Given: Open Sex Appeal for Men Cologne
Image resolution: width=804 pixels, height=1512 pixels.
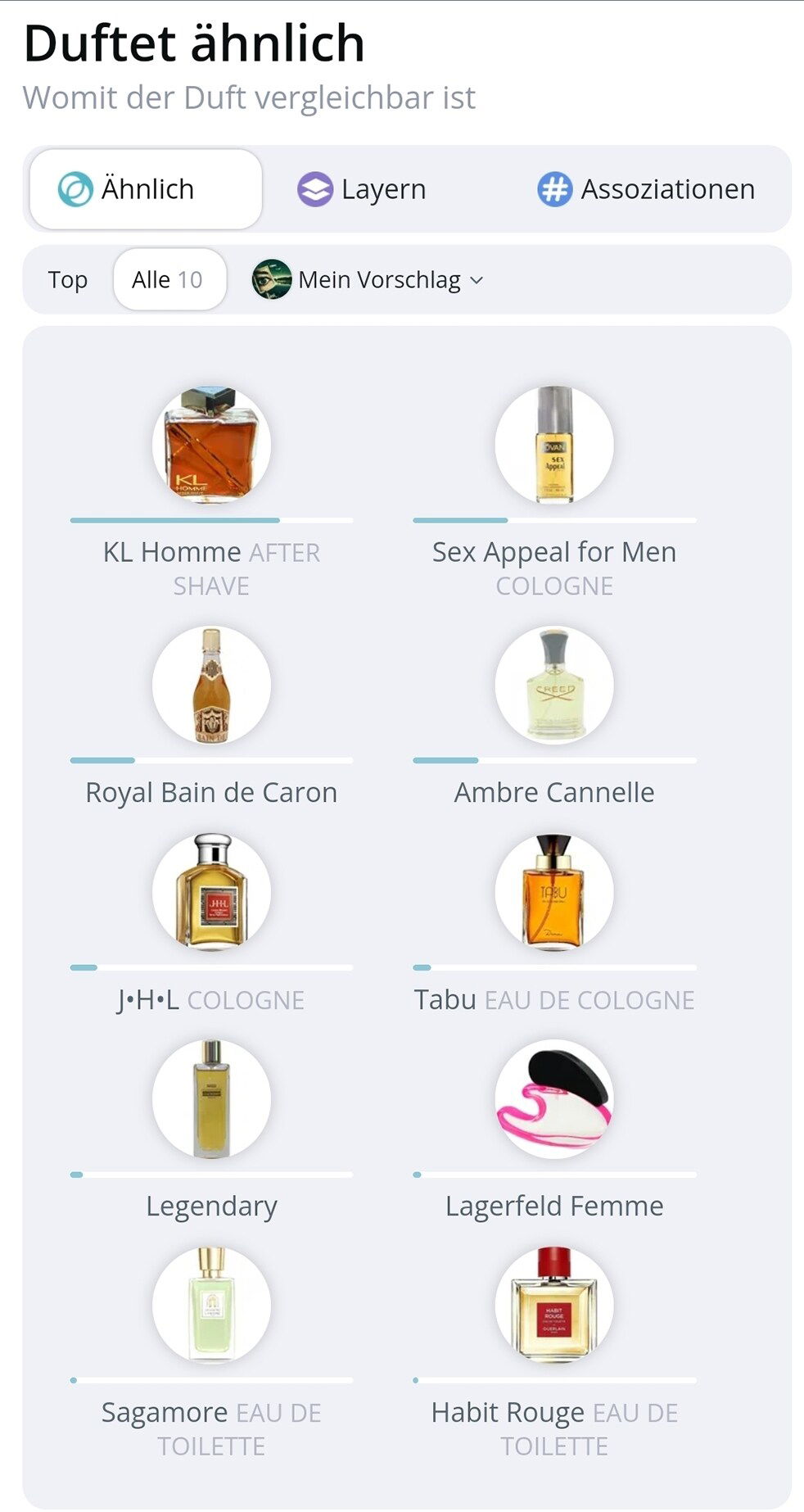Looking at the screenshot, I should tap(554, 446).
